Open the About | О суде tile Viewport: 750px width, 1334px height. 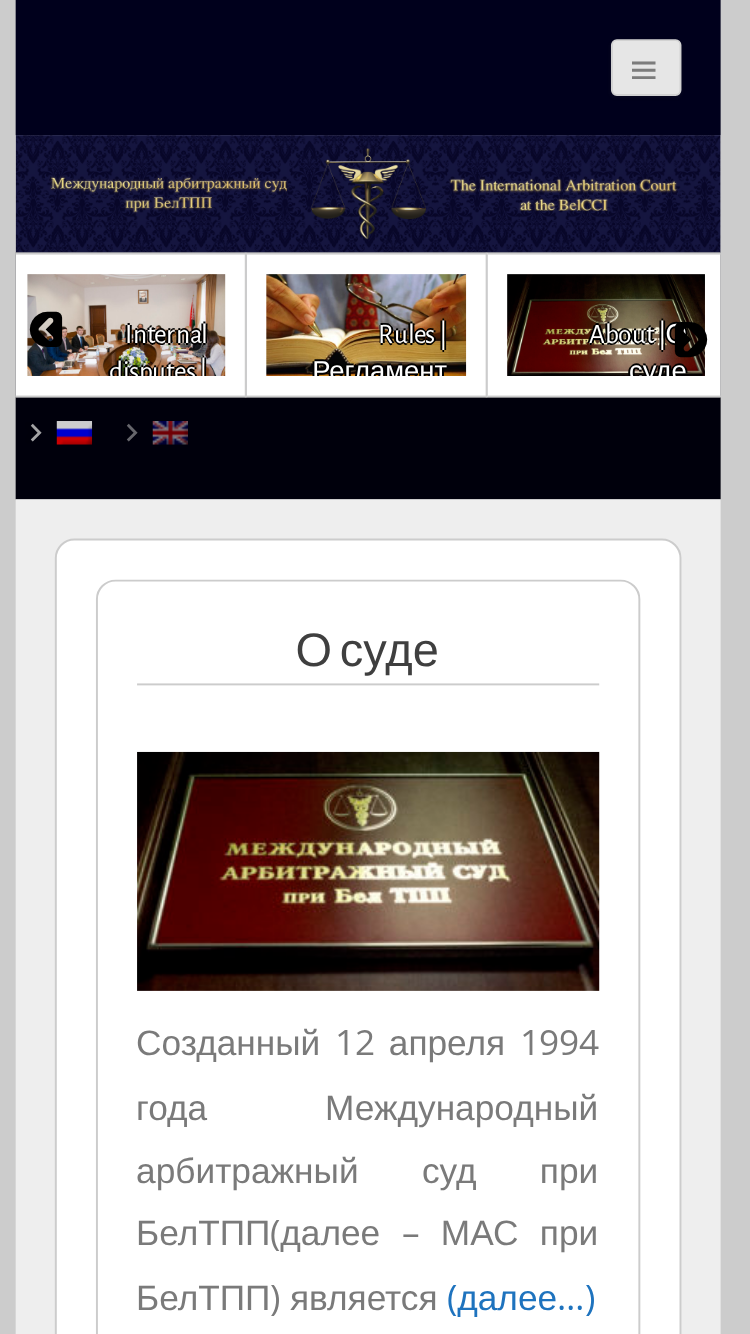pos(606,325)
